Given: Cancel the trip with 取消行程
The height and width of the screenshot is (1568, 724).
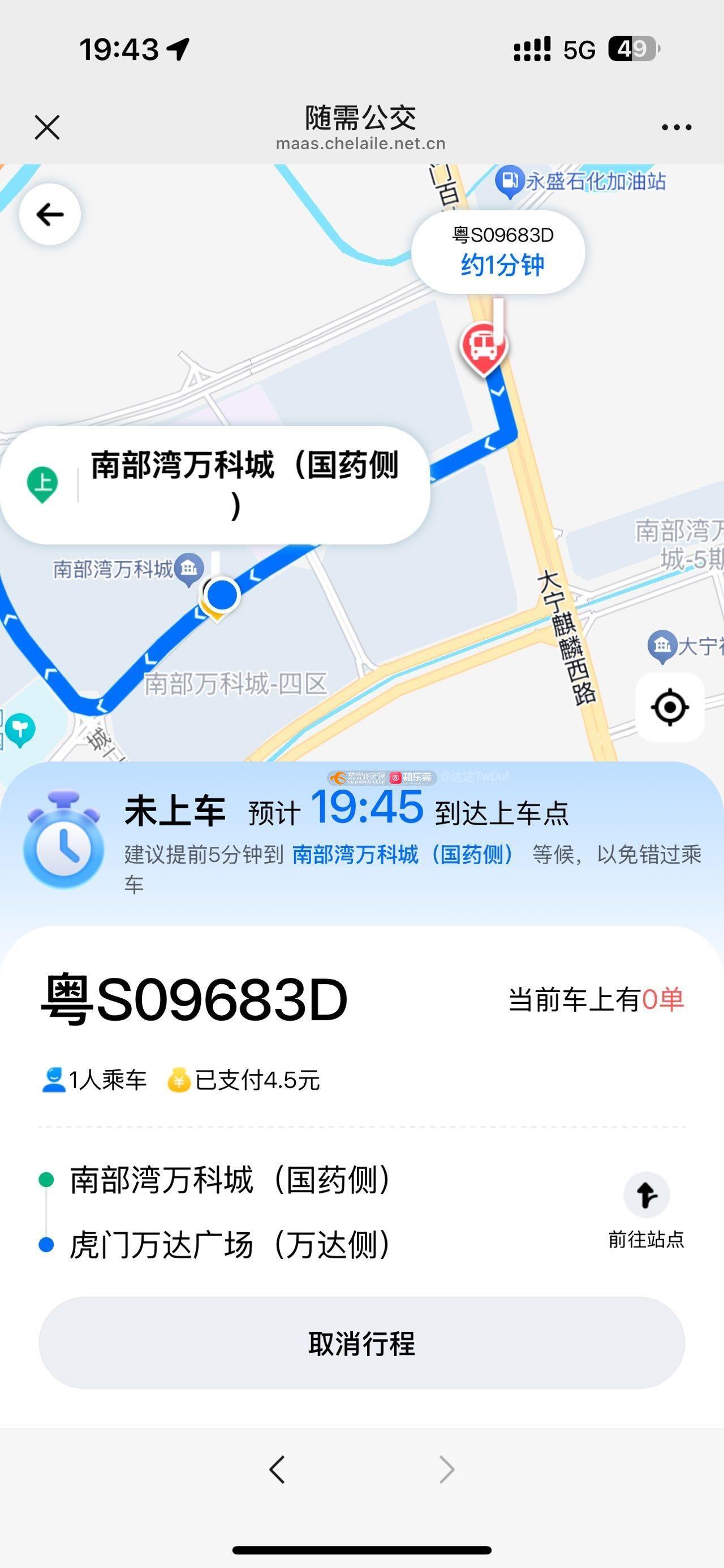Looking at the screenshot, I should 361,1343.
